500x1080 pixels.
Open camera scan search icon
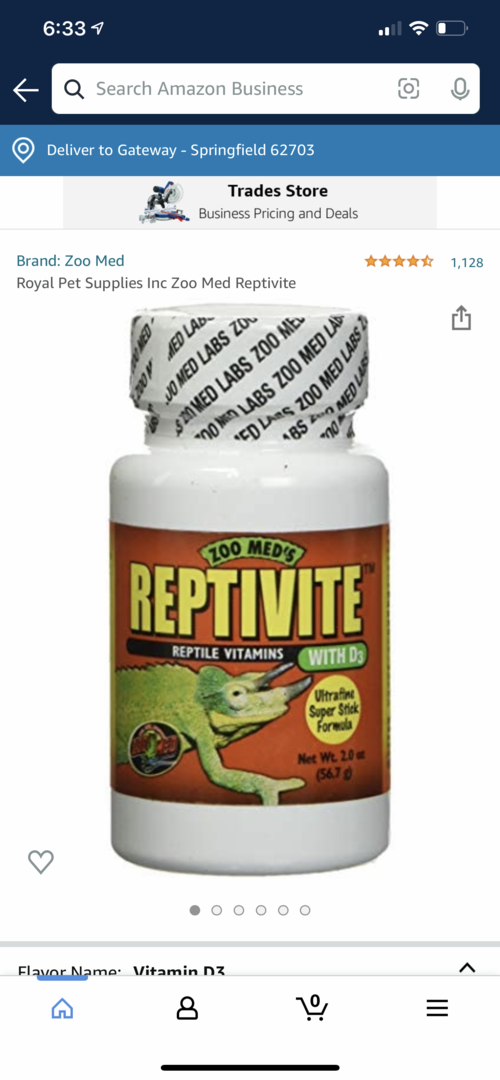[408, 89]
